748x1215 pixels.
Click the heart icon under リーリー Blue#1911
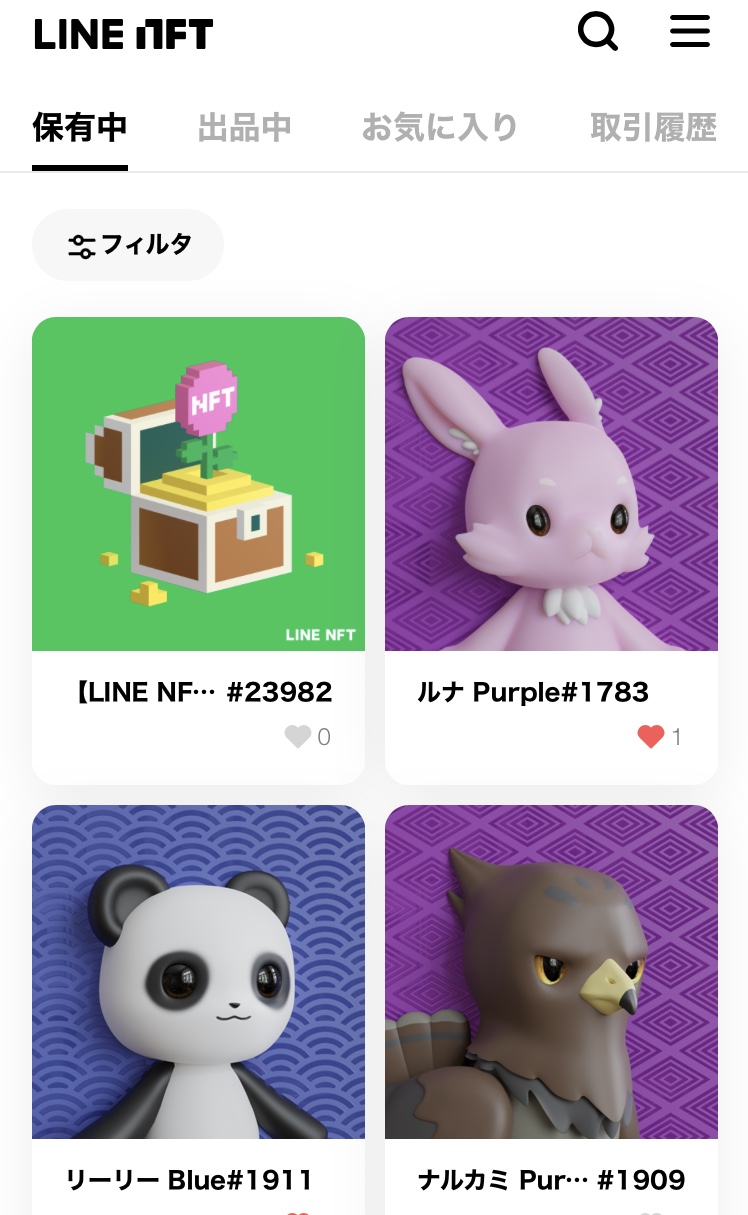click(297, 1210)
